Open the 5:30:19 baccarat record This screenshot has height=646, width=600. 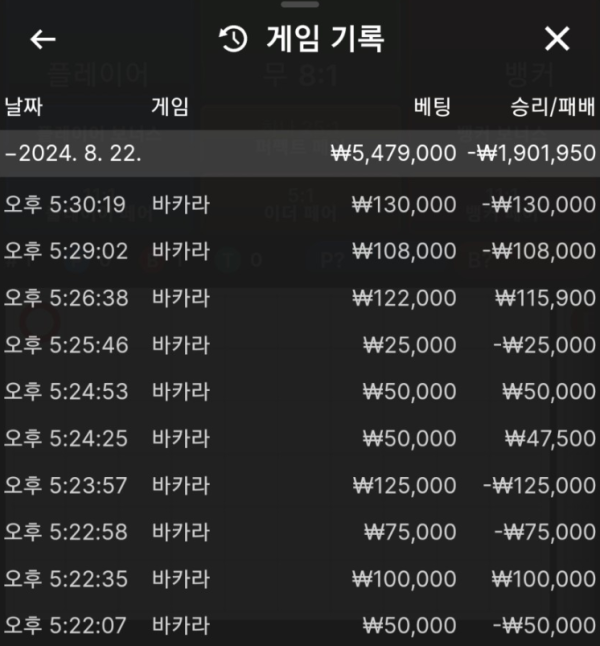point(299,204)
